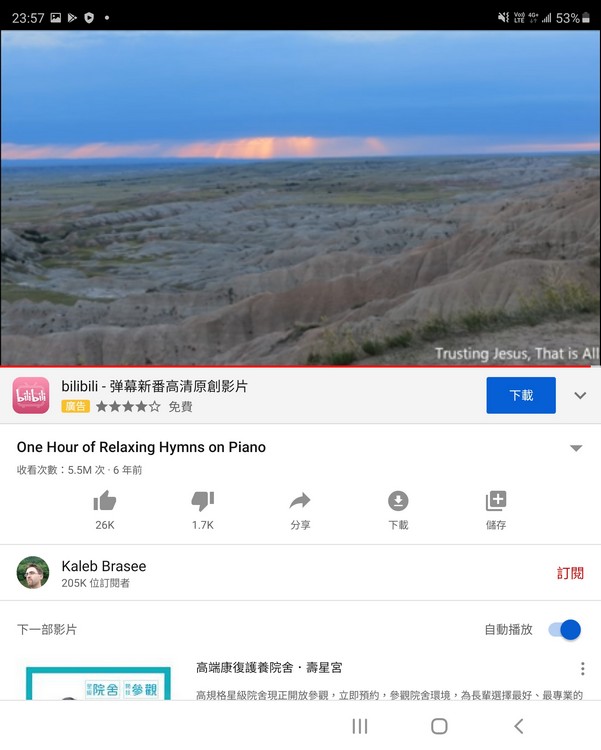Subscribe to Kaleb Brasee with 訂閱

570,573
